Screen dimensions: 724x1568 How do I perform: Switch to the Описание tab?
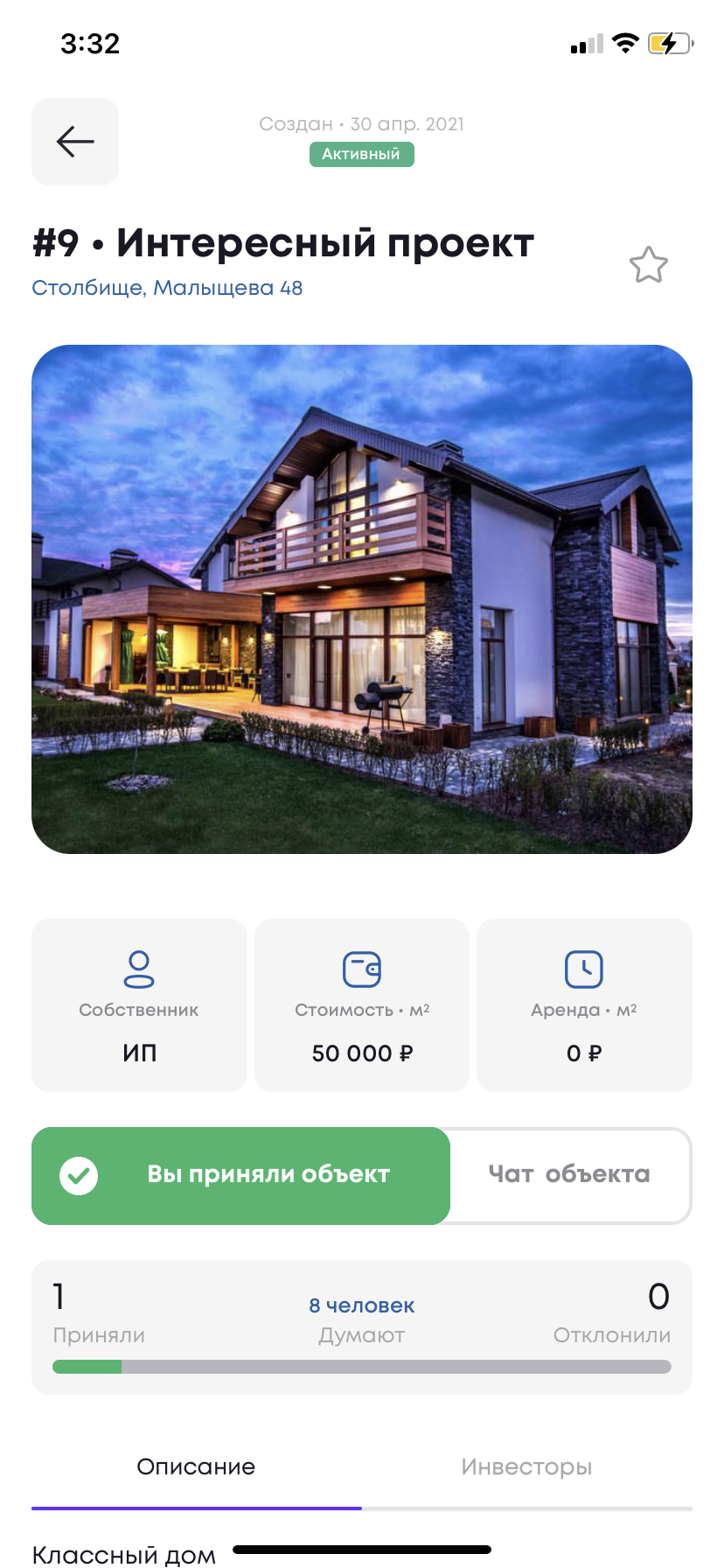click(196, 1466)
